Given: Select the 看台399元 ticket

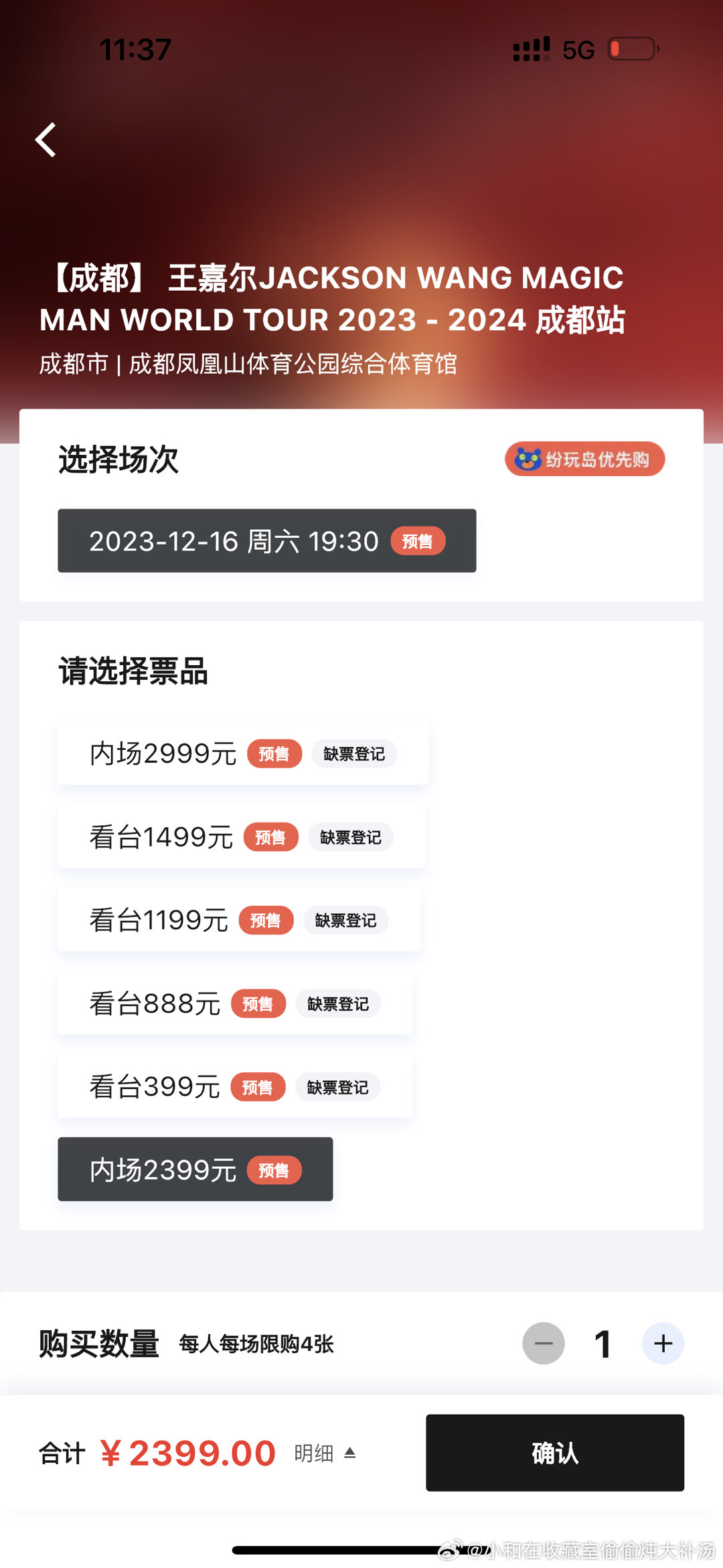Looking at the screenshot, I should click(x=235, y=1086).
